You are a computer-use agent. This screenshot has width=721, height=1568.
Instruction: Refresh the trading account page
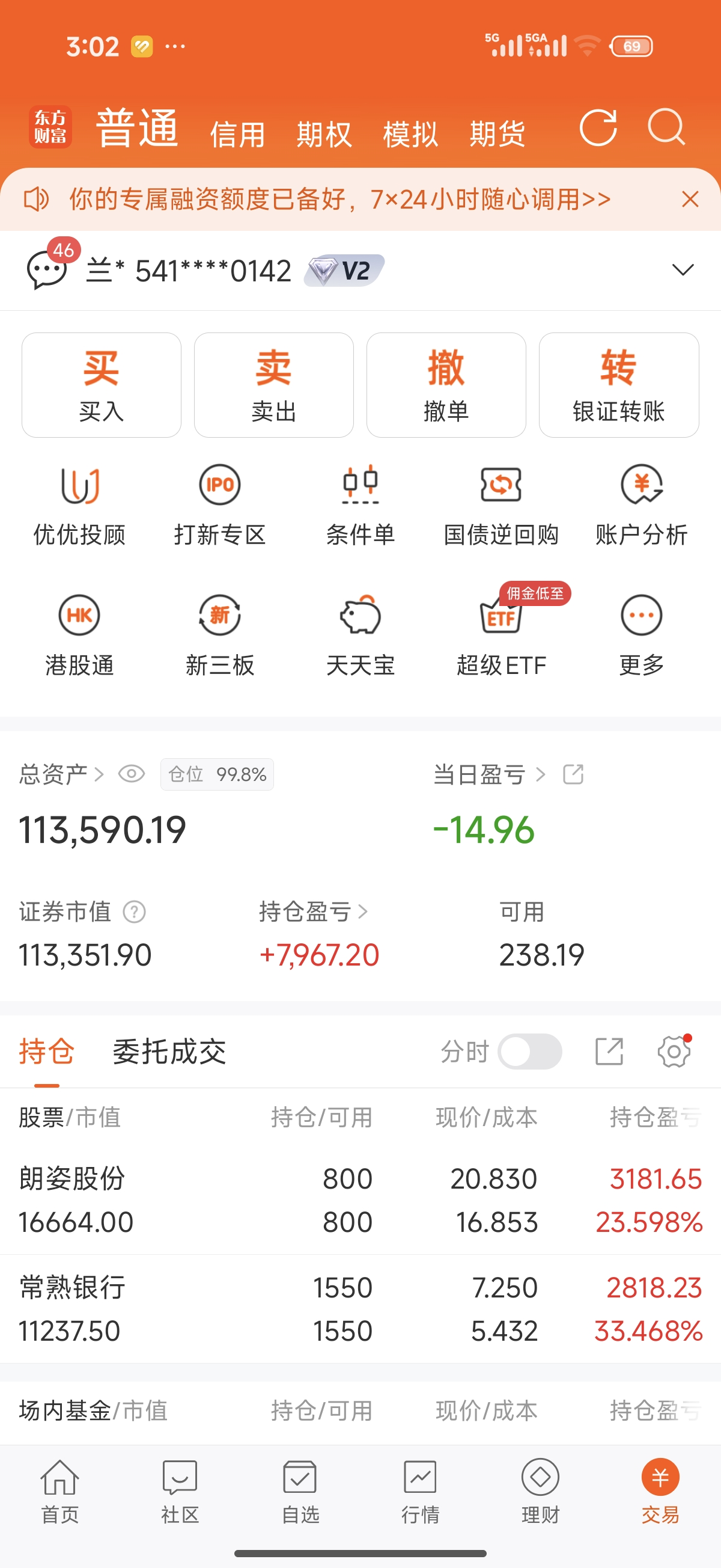[598, 128]
